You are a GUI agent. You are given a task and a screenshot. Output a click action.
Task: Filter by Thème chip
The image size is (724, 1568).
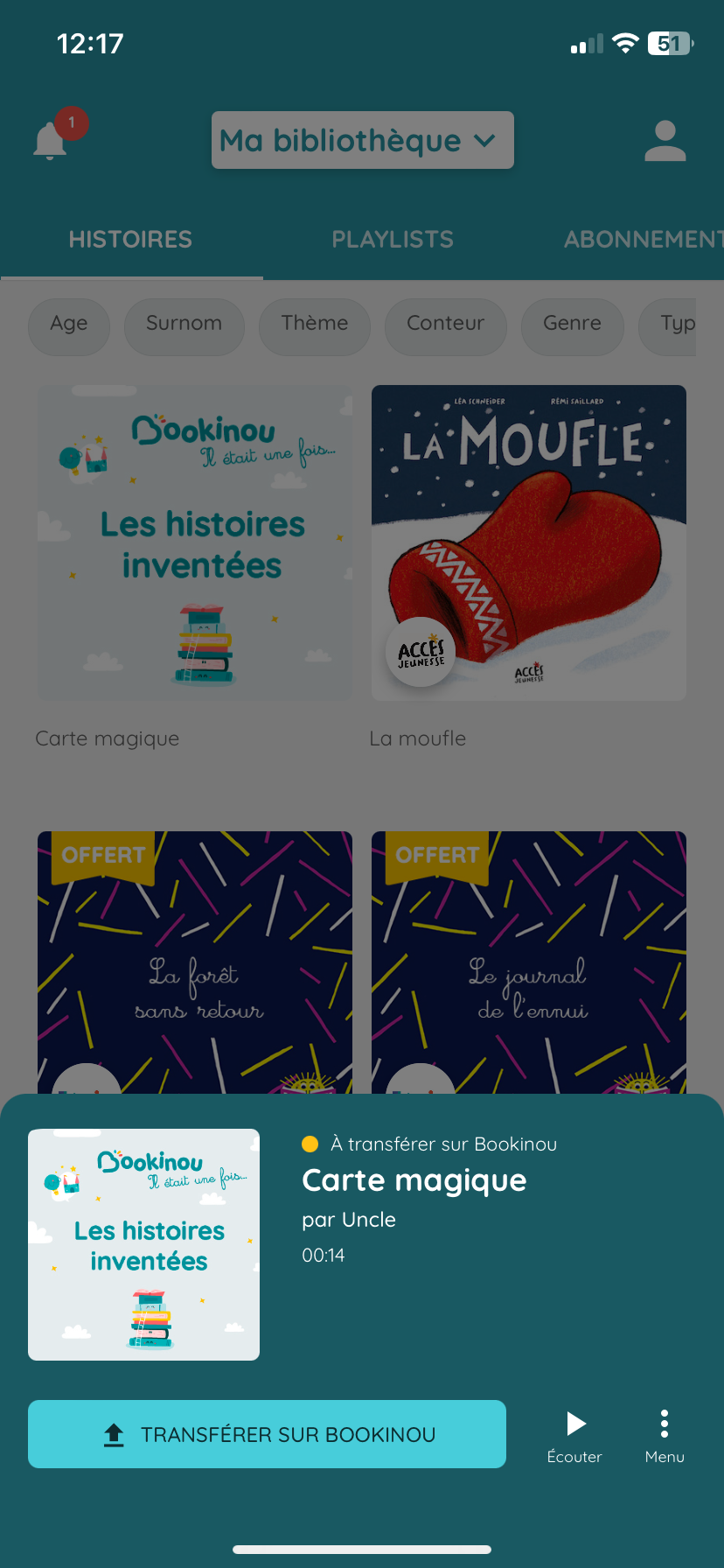[315, 324]
